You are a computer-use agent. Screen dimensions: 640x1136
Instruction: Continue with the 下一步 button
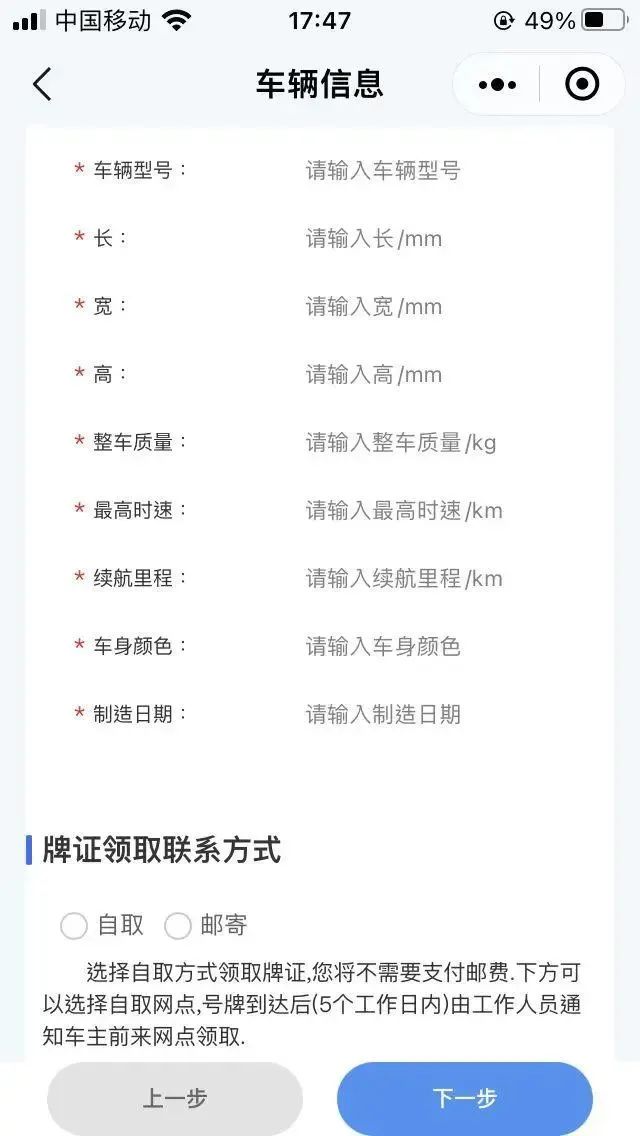(465, 1098)
